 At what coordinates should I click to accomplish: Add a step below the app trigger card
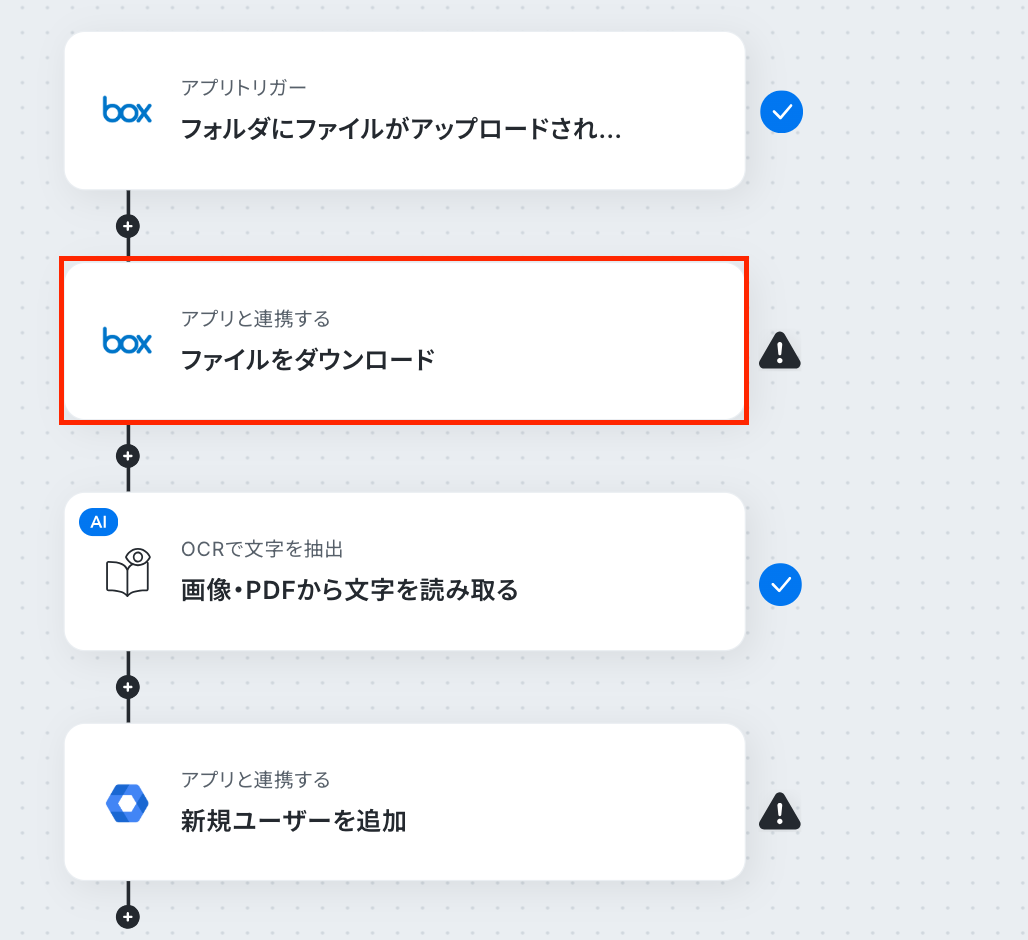tap(128, 226)
